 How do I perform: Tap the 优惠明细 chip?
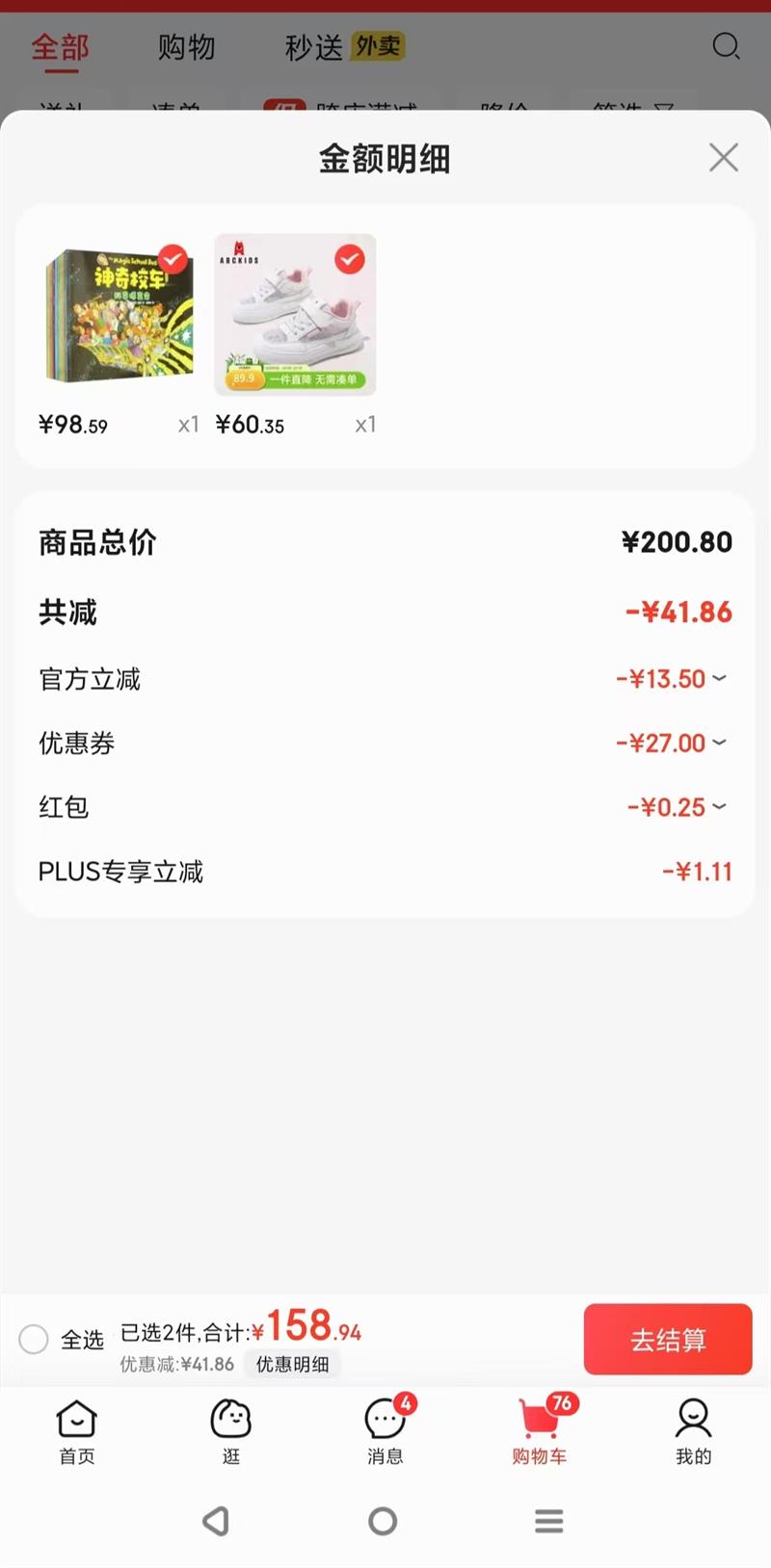click(x=292, y=1364)
